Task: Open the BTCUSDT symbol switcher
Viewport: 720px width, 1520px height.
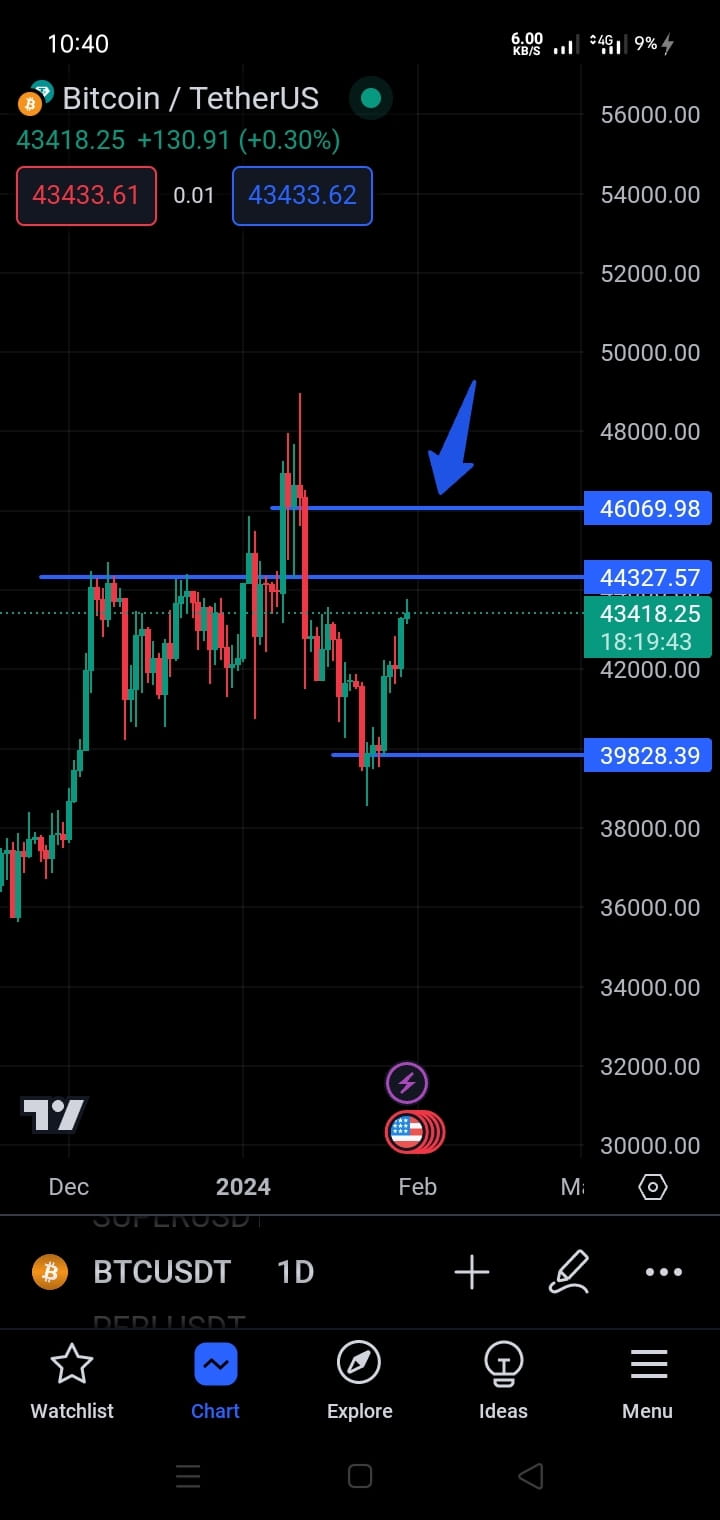Action: pyautogui.click(x=162, y=1271)
